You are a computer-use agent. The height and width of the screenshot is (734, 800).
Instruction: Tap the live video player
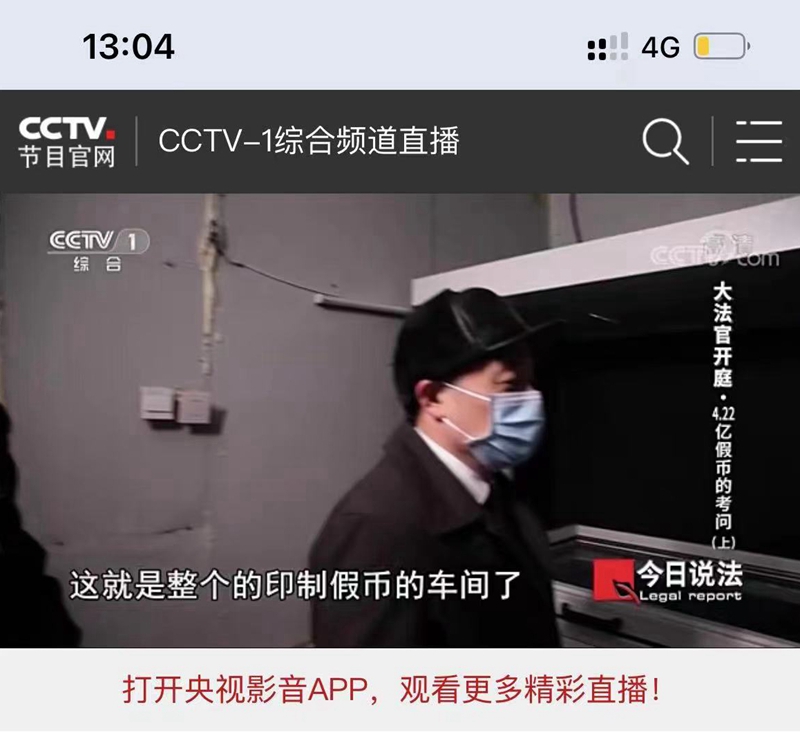(400, 420)
